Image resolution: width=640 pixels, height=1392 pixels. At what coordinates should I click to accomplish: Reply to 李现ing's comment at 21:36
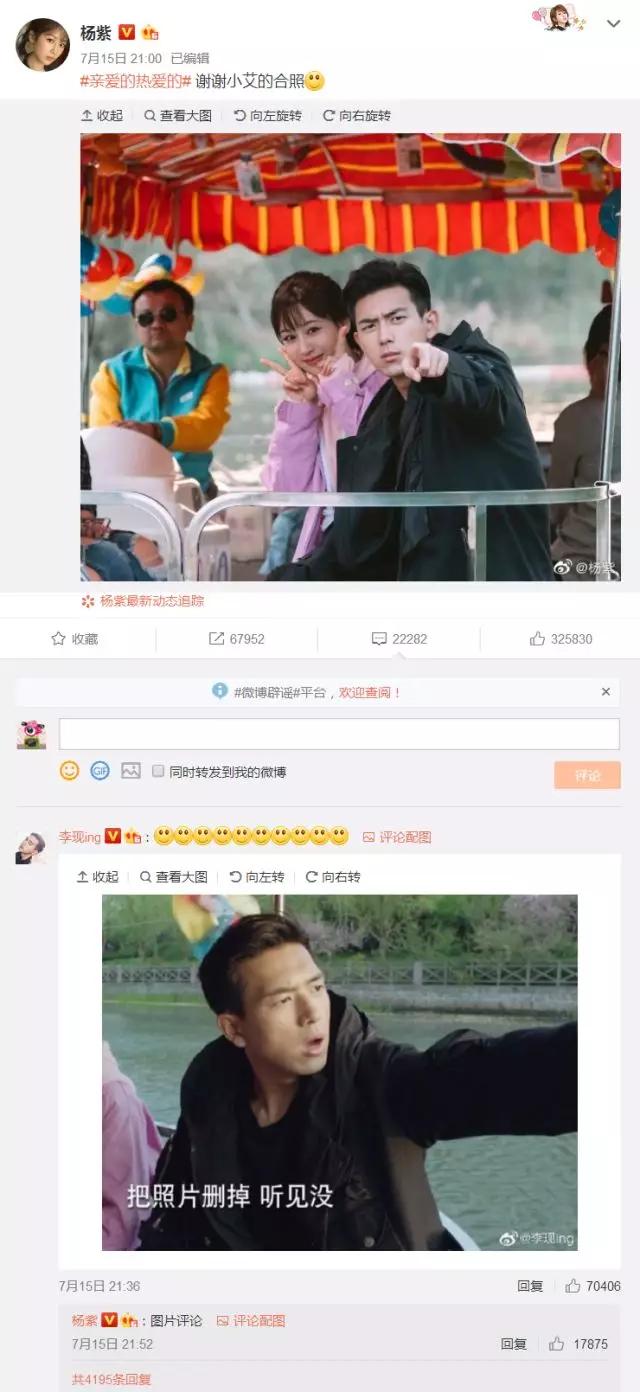pos(530,1286)
